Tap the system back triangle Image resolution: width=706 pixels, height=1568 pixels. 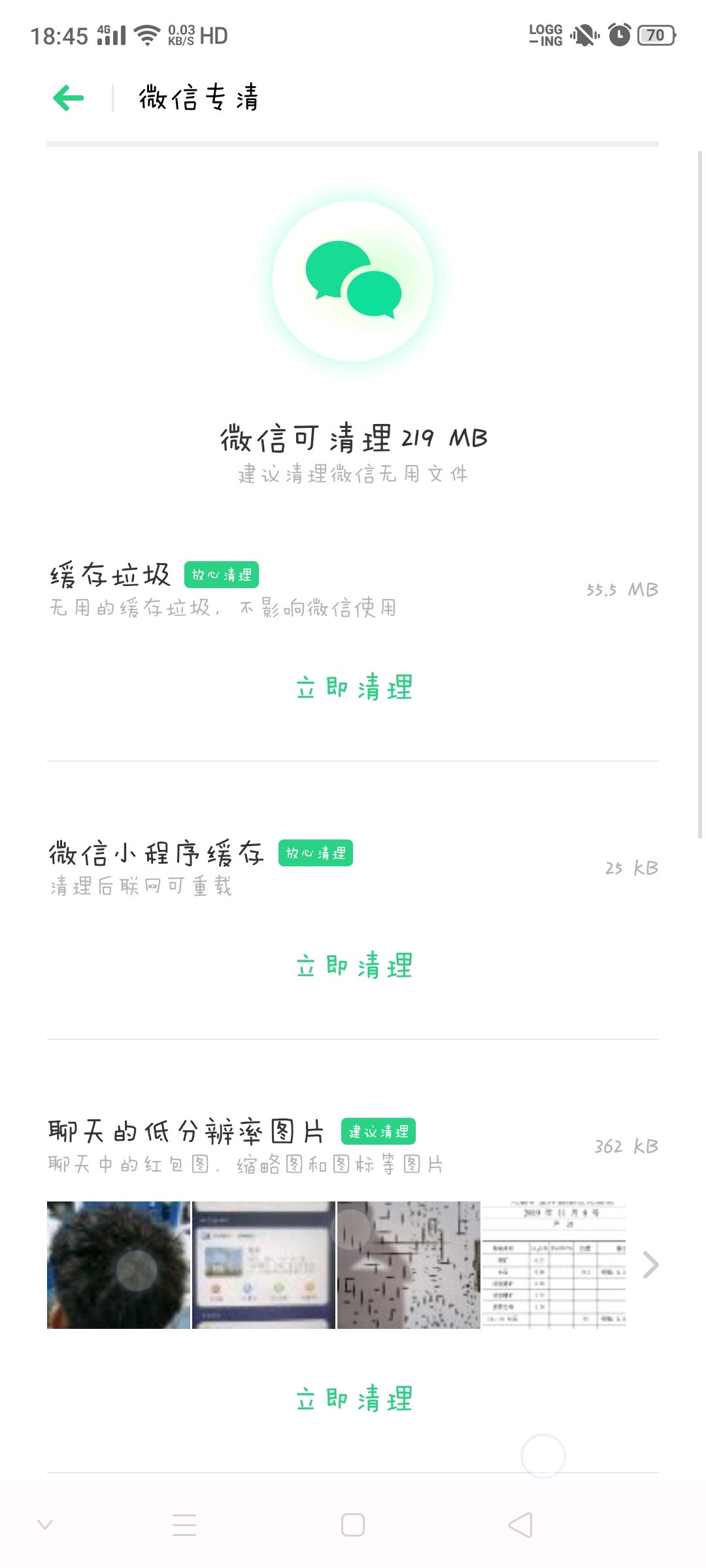coord(521,1526)
